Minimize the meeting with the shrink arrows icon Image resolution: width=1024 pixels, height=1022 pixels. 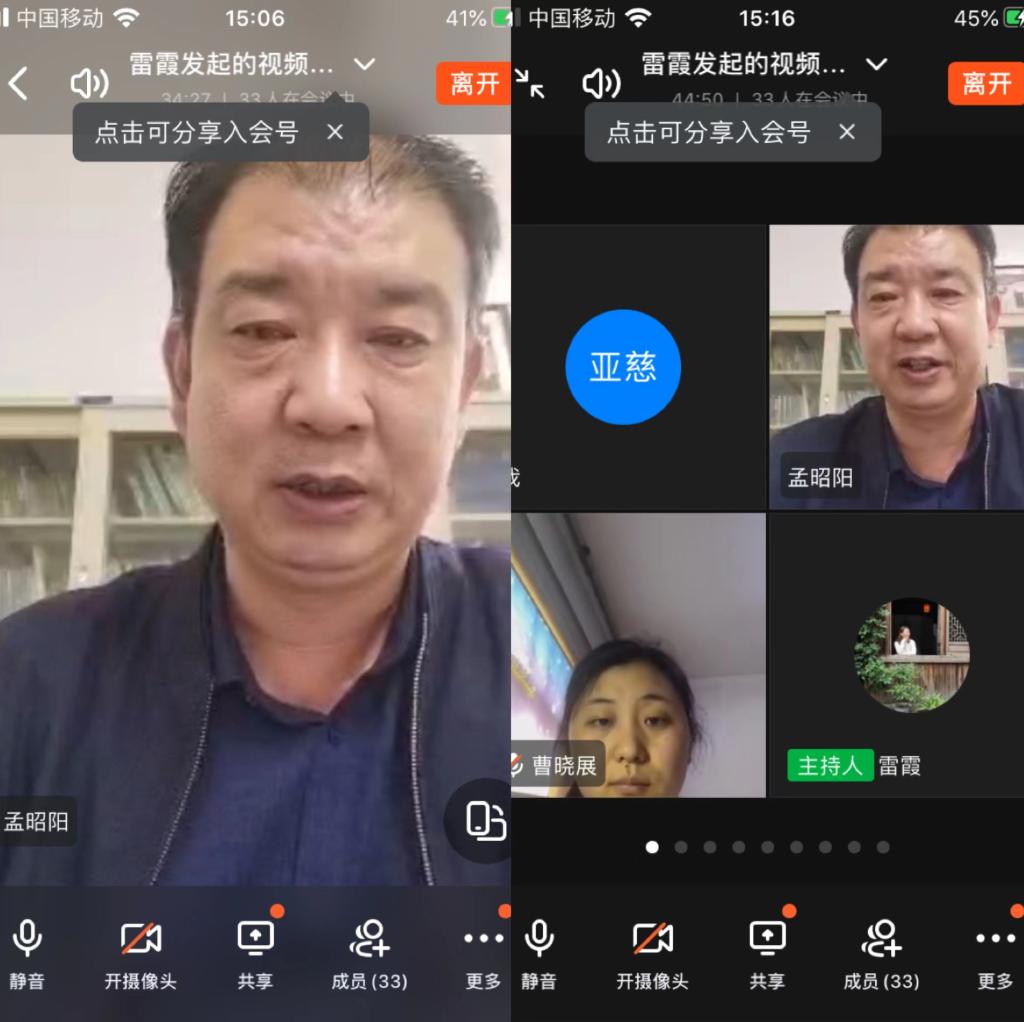530,84
